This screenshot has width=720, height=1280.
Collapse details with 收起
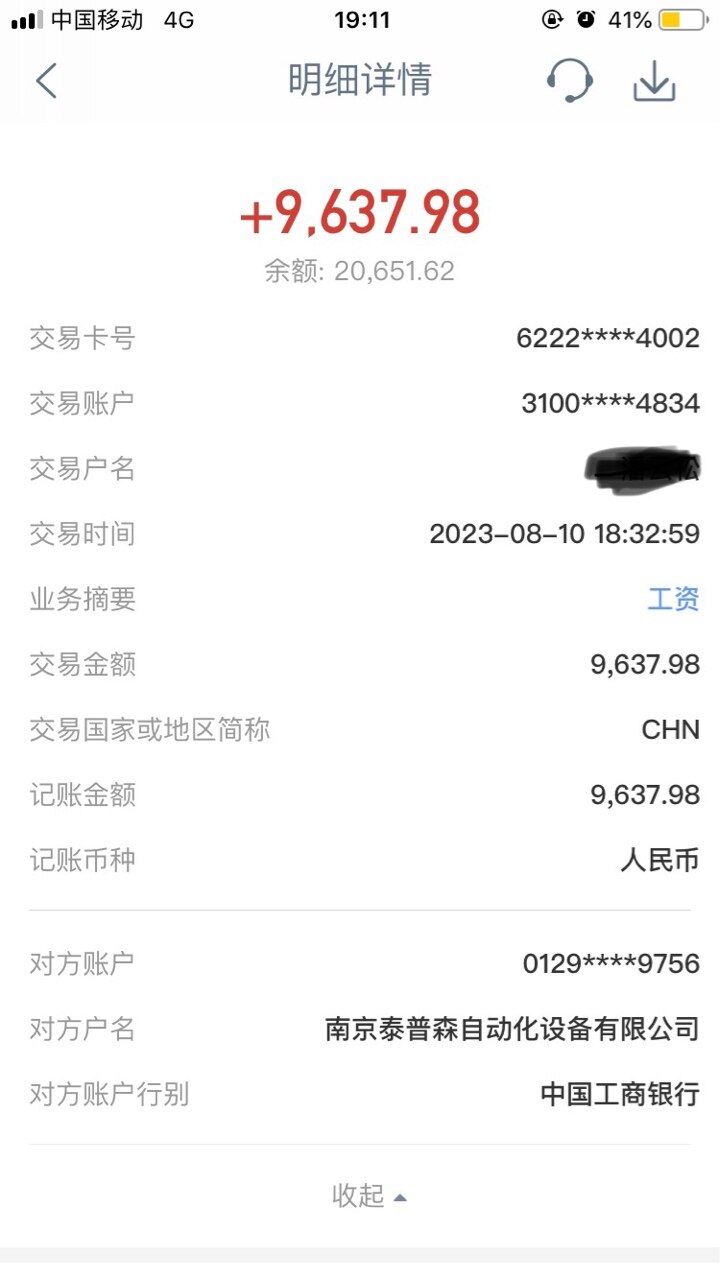click(368, 1195)
